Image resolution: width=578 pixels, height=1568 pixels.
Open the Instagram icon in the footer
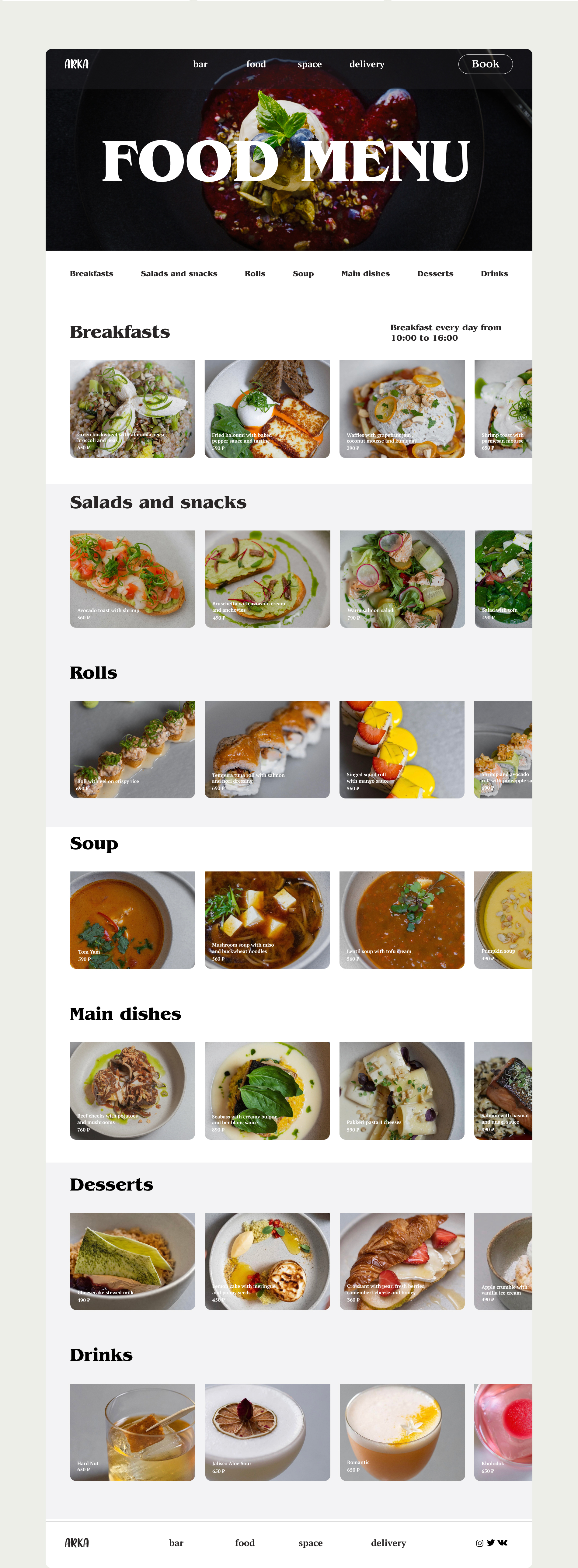[479, 1543]
